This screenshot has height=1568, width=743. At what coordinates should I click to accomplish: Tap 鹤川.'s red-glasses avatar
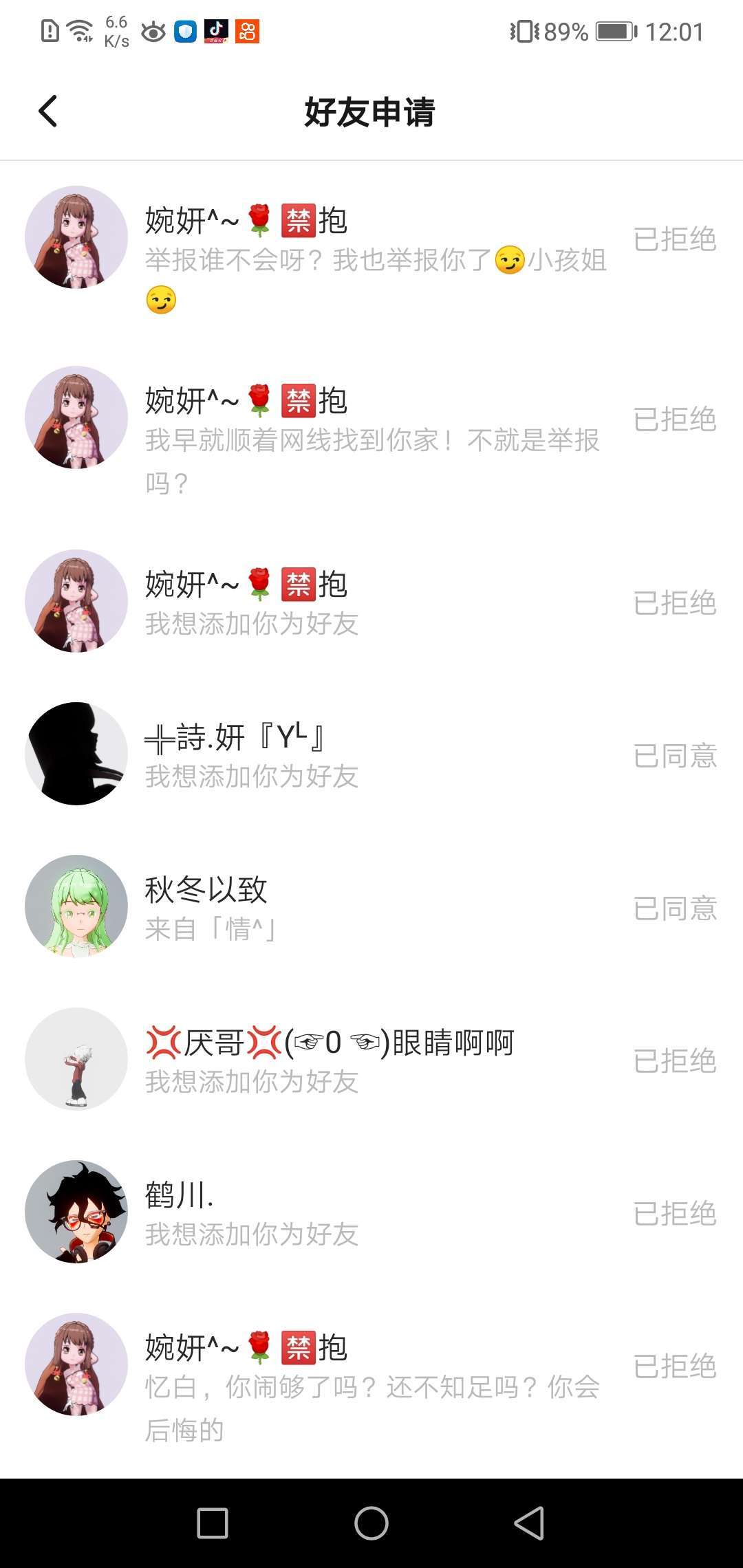coord(76,1212)
